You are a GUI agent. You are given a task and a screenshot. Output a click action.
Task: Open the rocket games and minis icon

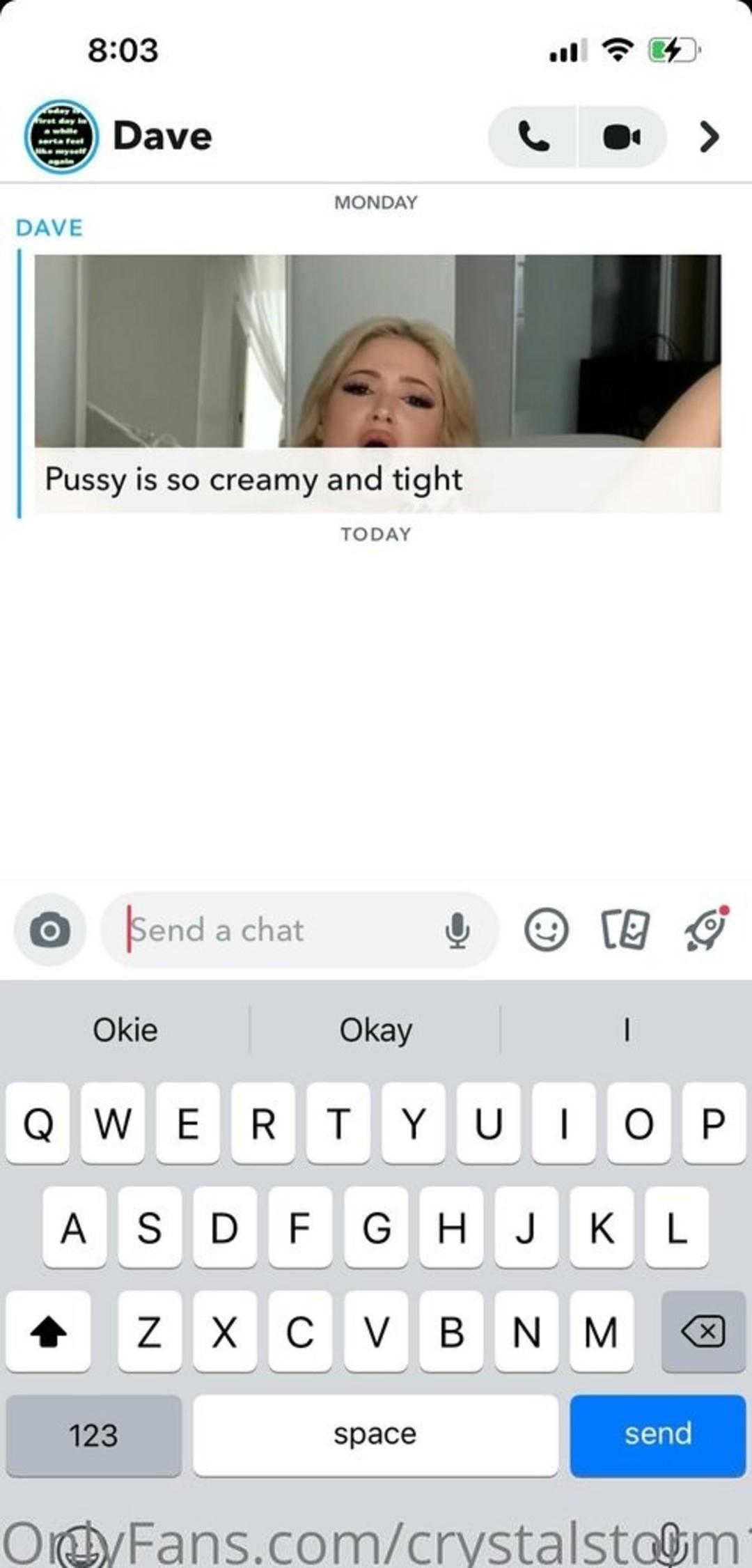click(x=705, y=930)
